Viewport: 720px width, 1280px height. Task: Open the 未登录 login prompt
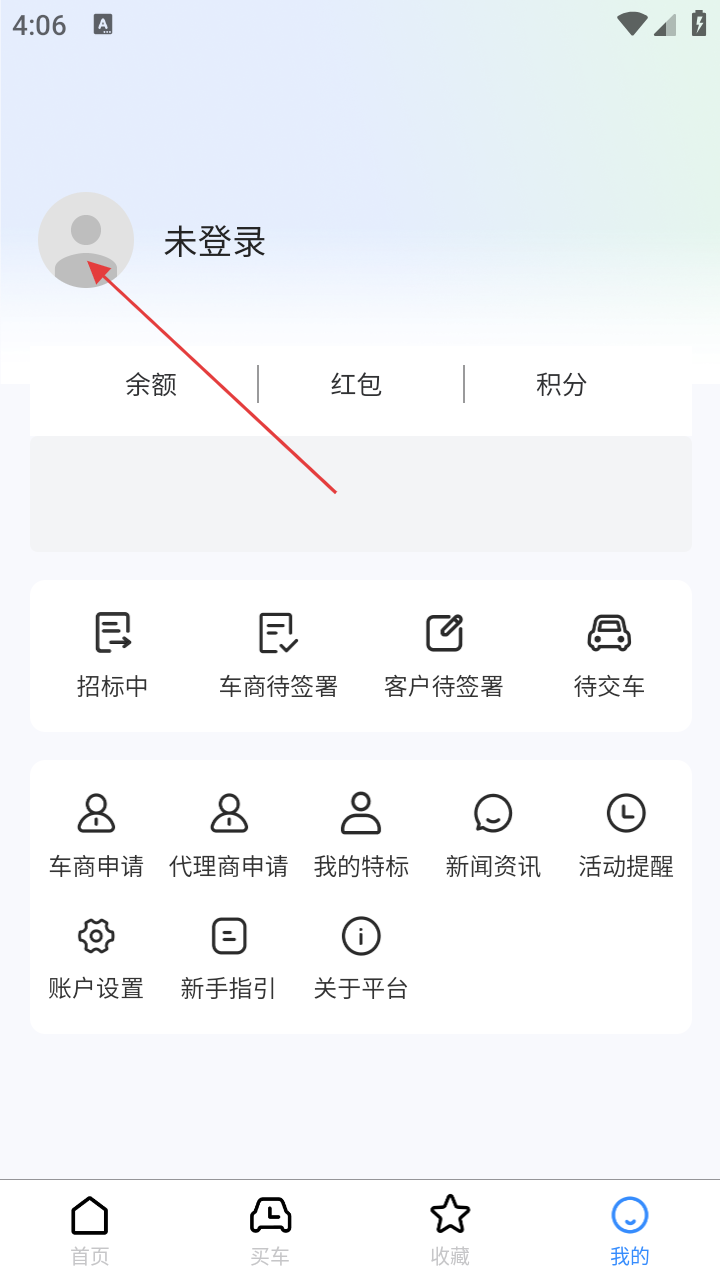pyautogui.click(x=215, y=242)
